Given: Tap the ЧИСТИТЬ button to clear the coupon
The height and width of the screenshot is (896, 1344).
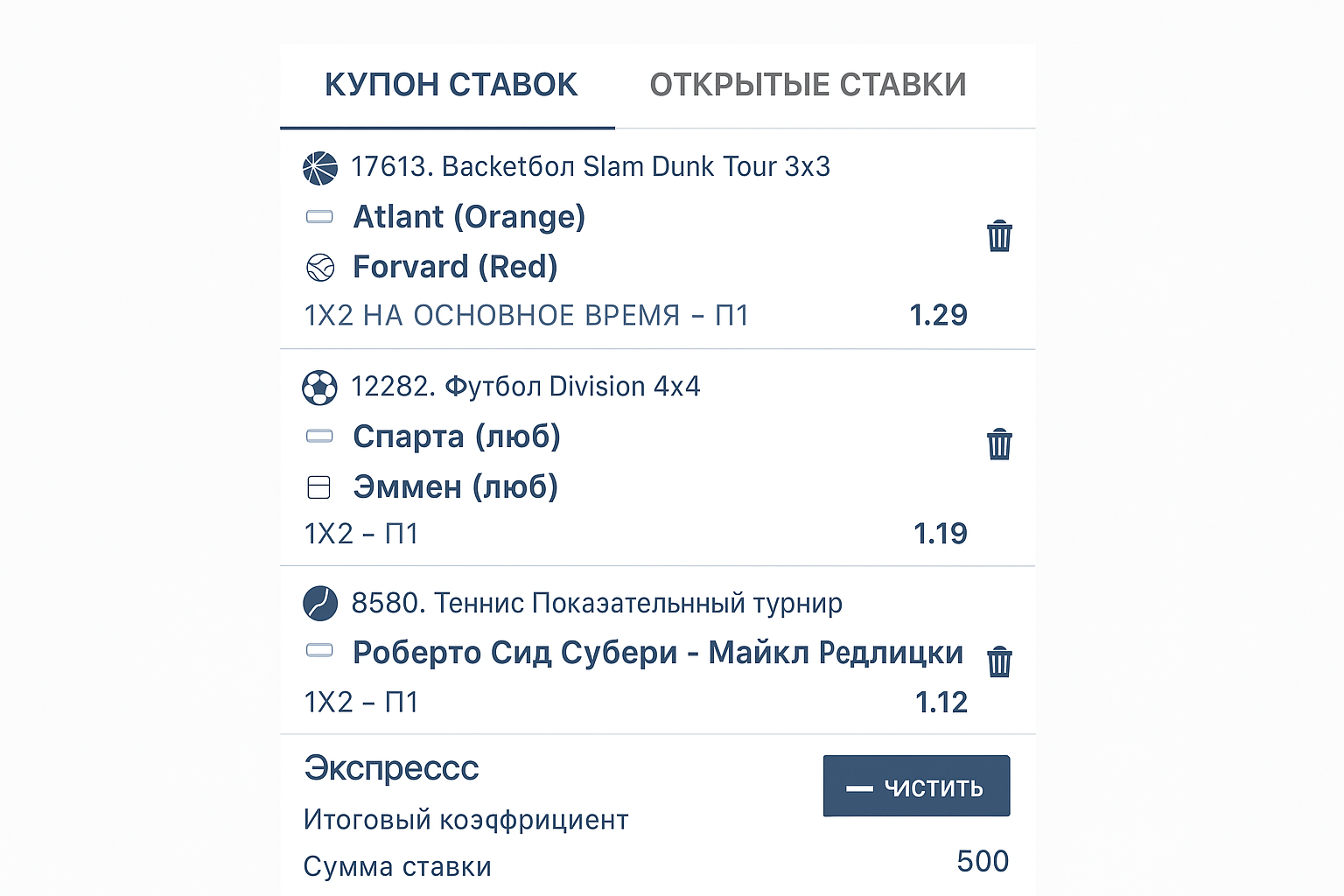Looking at the screenshot, I should [916, 787].
